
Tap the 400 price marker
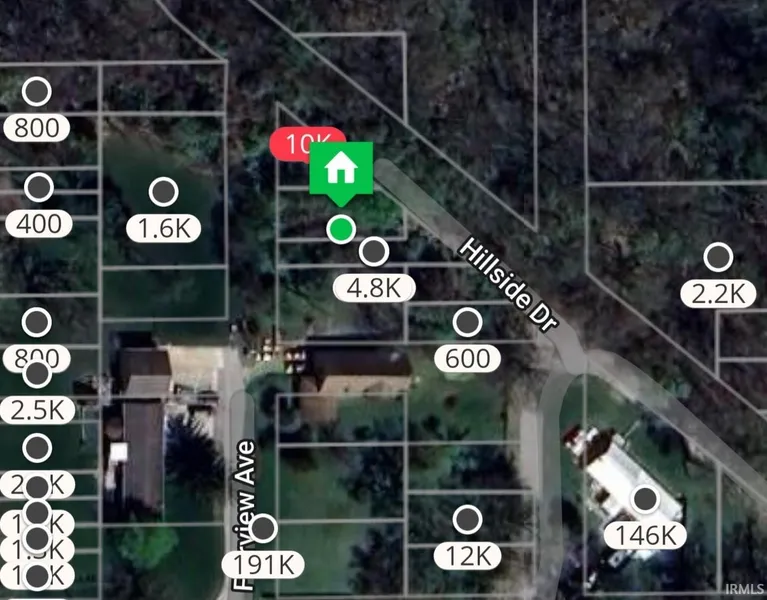(x=38, y=223)
